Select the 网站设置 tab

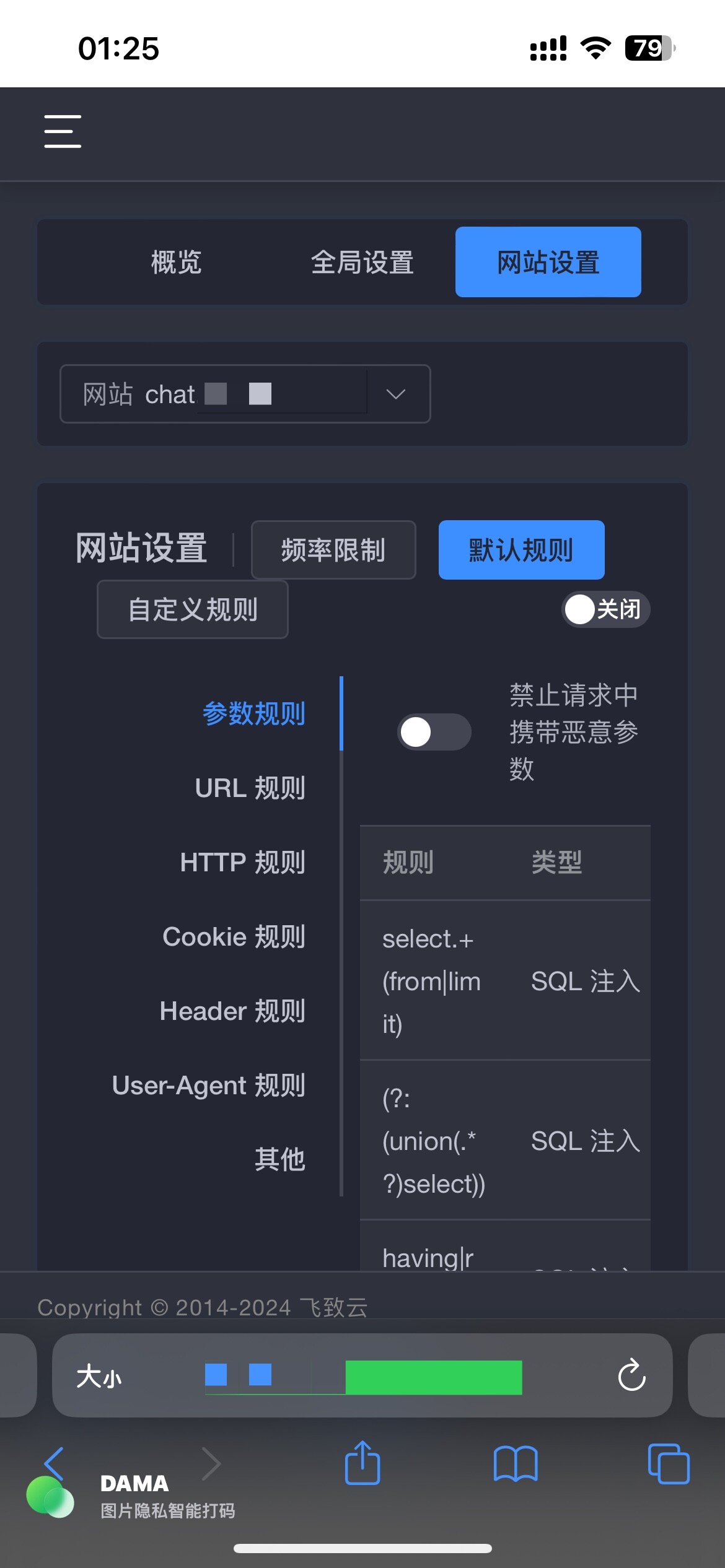(548, 262)
